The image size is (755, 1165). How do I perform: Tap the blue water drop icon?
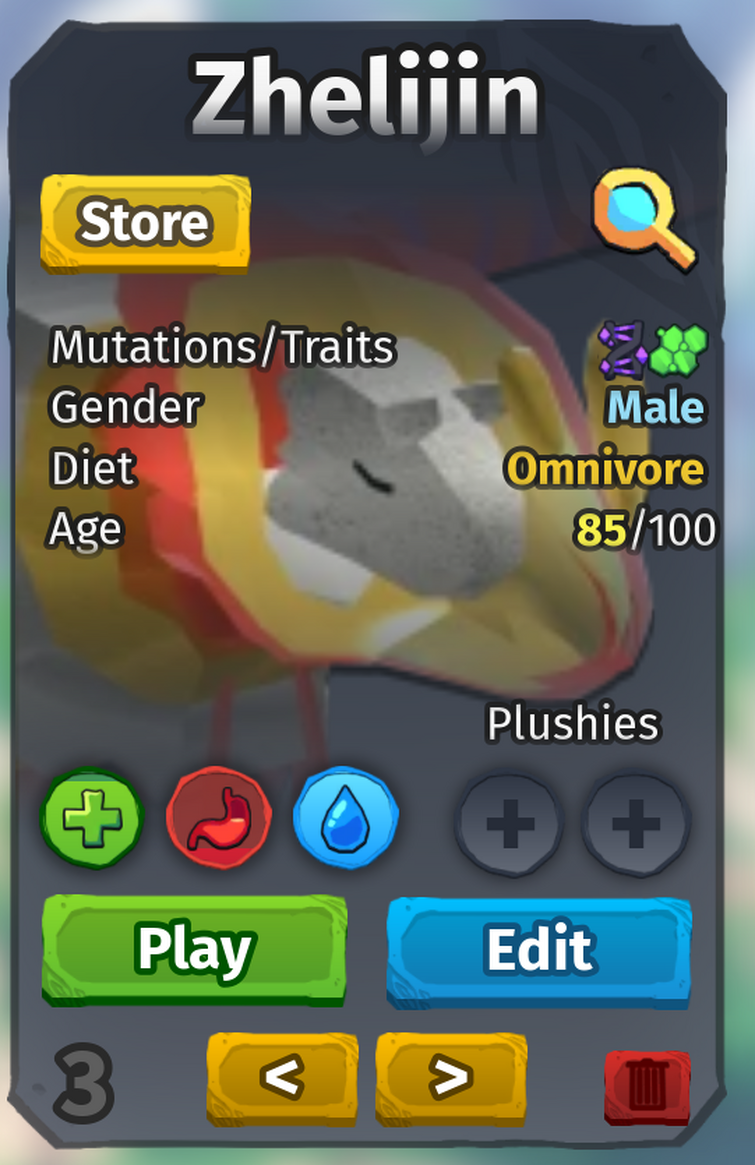(x=345, y=820)
